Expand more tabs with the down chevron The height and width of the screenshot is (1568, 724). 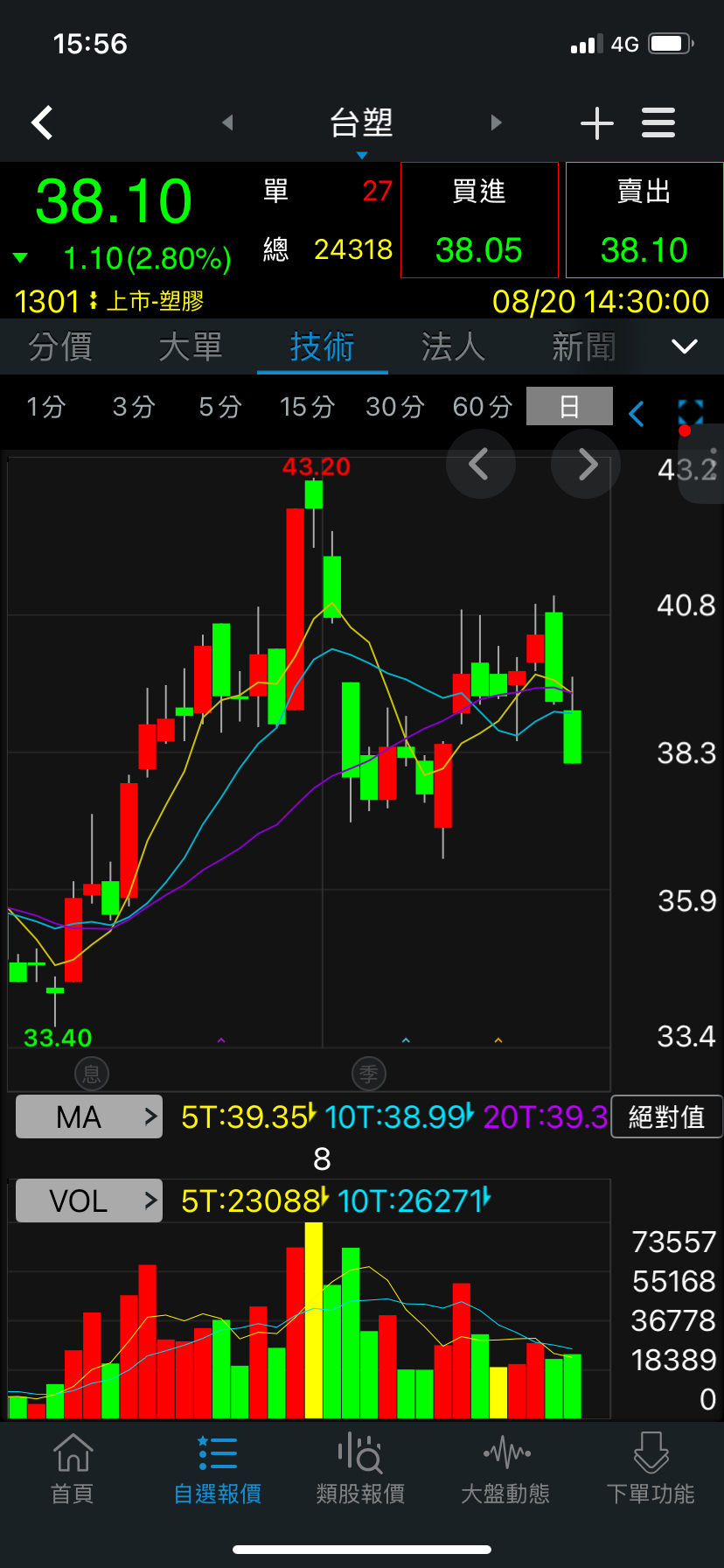(685, 347)
